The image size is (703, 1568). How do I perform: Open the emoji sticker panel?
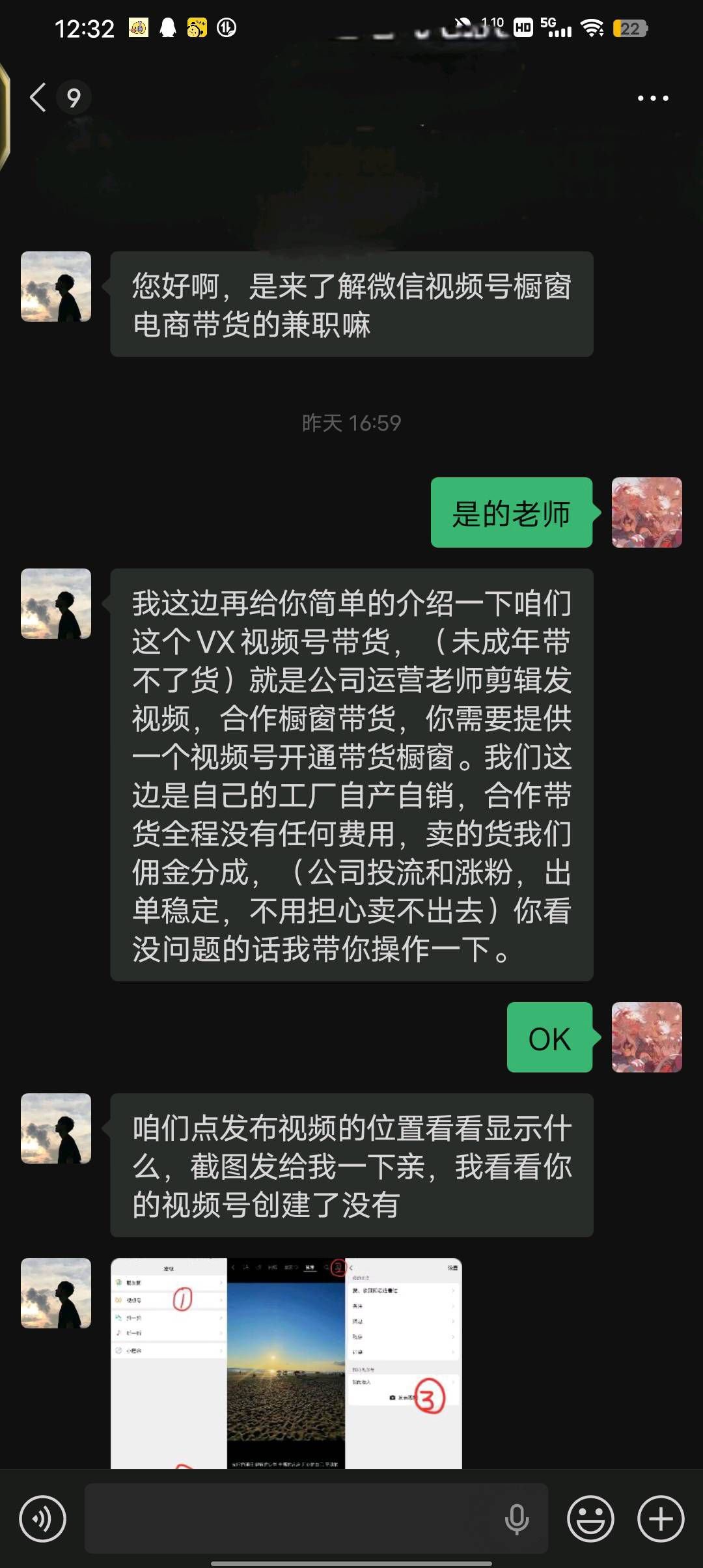tap(590, 1519)
